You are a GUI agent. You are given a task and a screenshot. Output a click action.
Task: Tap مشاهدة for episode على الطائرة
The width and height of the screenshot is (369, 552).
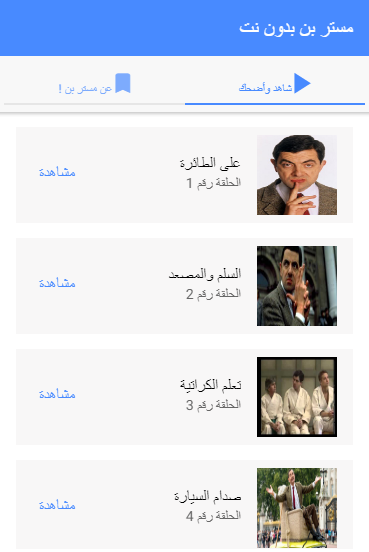(57, 172)
